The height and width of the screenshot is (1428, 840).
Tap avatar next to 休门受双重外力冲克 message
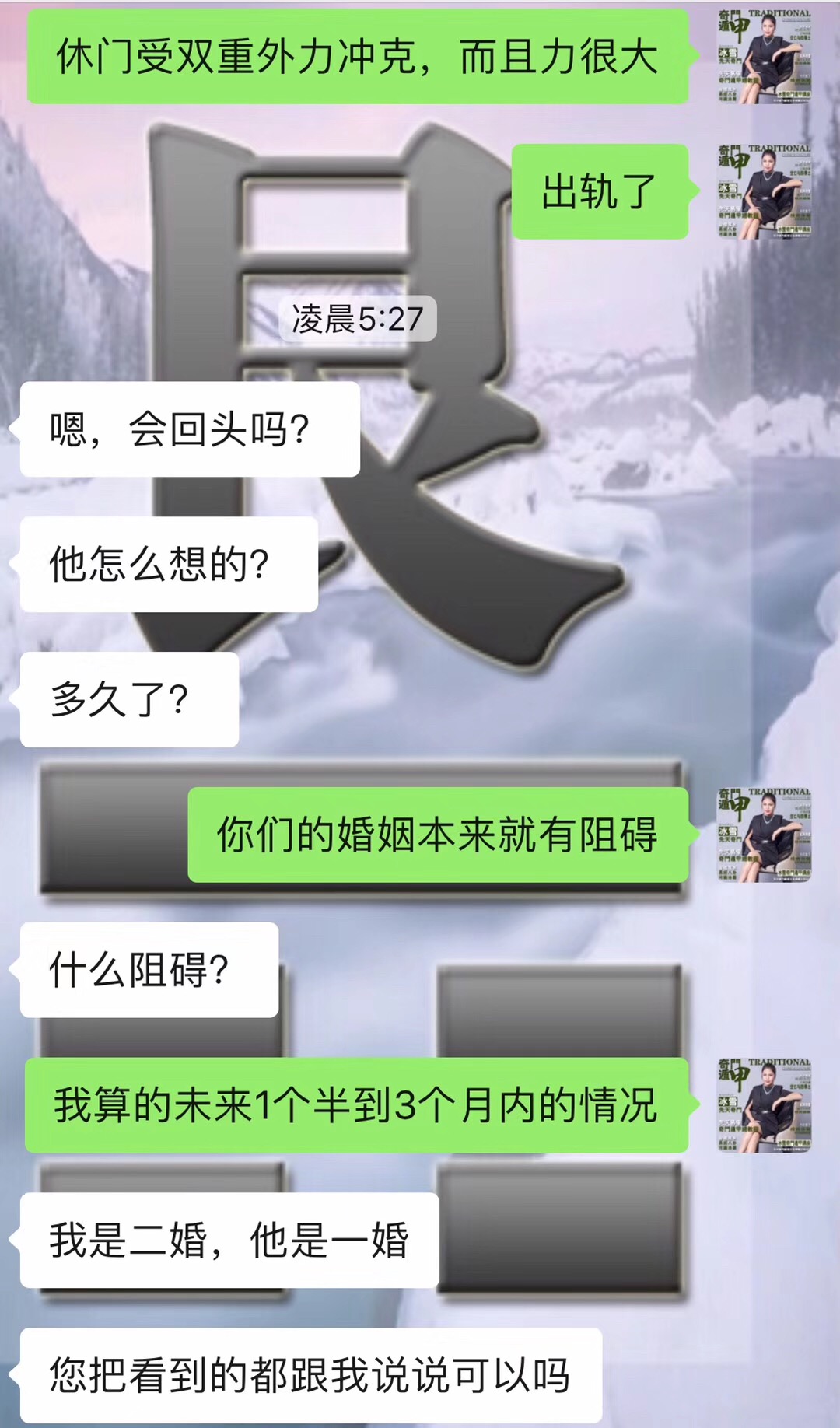coord(764,57)
